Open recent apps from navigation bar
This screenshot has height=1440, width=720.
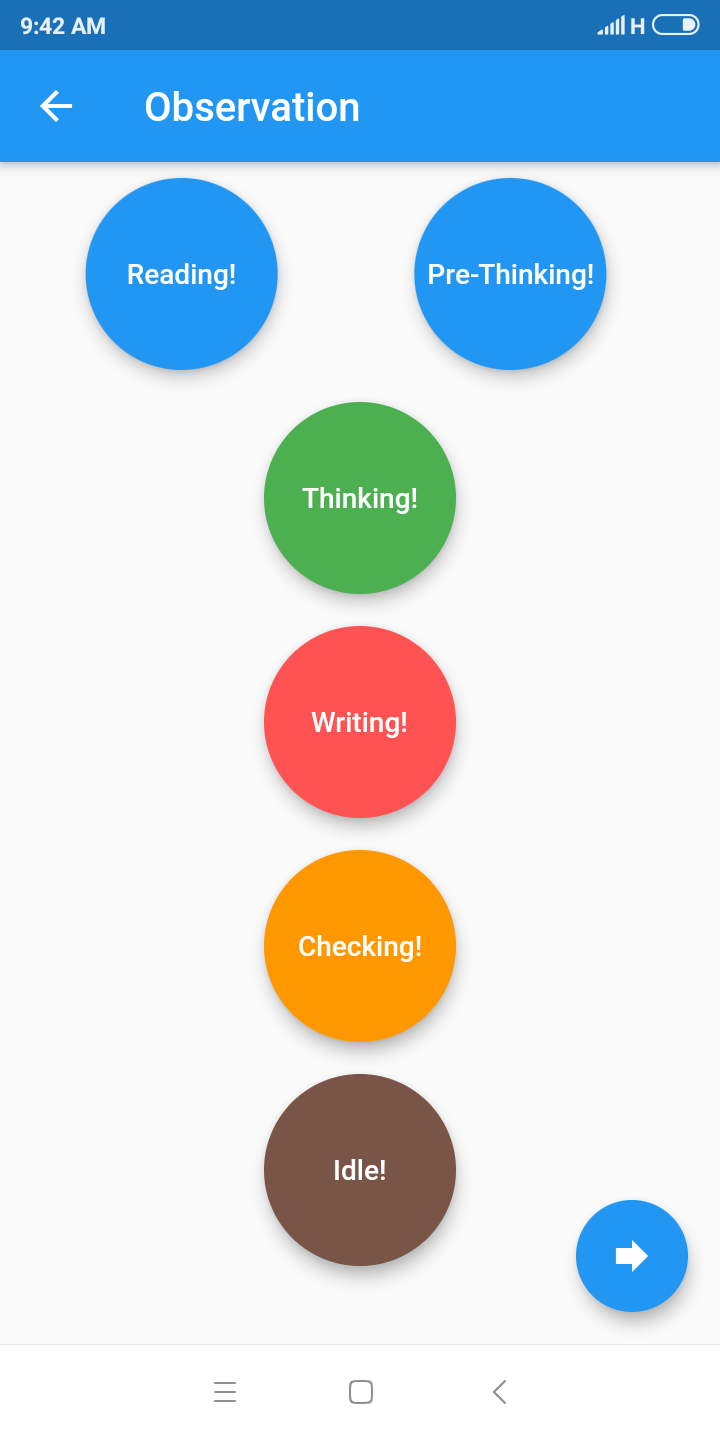[225, 1392]
